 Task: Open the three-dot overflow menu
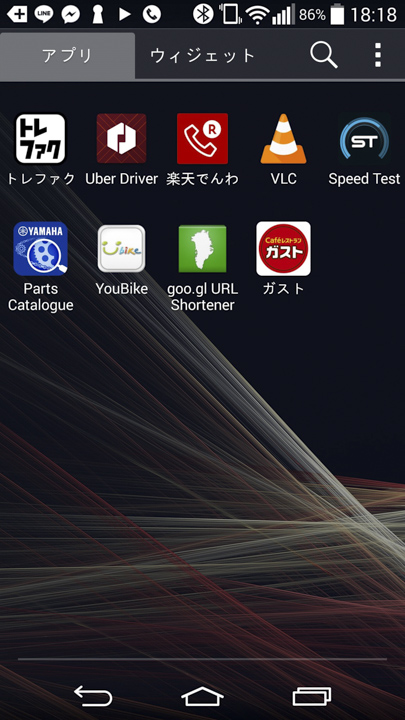point(377,56)
